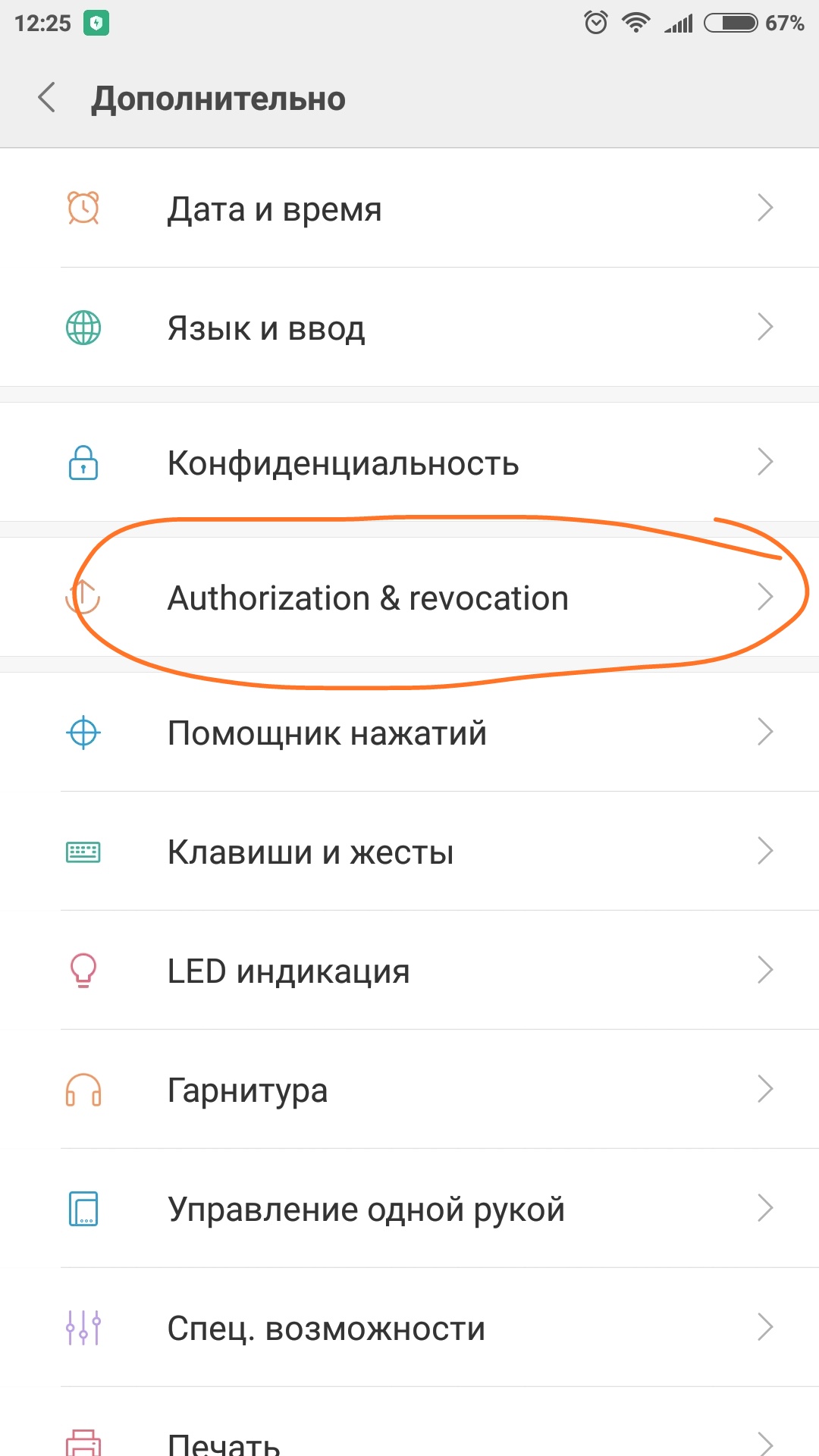Viewport: 819px width, 1456px height.
Task: Open Гарнитура settings
Action: [x=409, y=1089]
